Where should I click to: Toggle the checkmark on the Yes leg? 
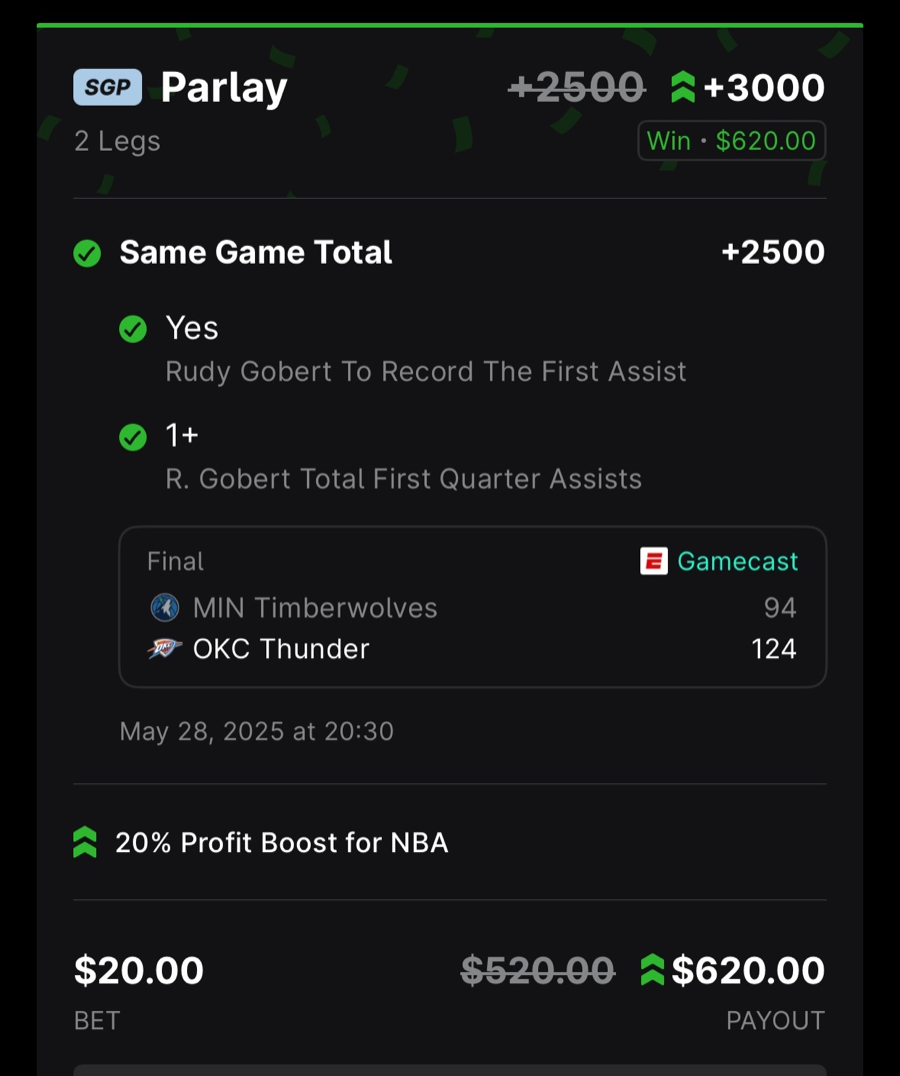[x=133, y=329]
